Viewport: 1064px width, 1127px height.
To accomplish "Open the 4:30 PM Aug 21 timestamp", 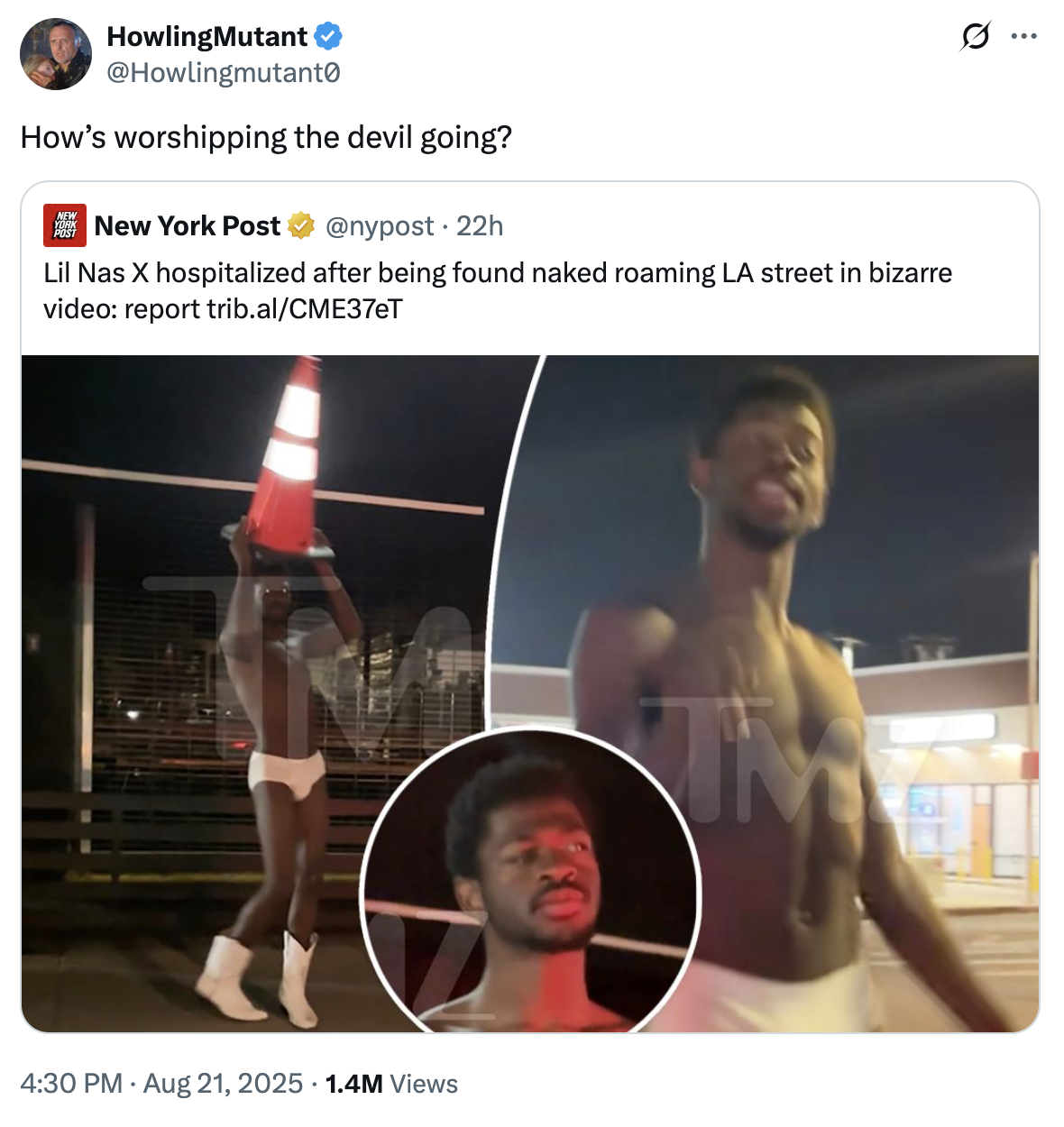I will point(161,1083).
